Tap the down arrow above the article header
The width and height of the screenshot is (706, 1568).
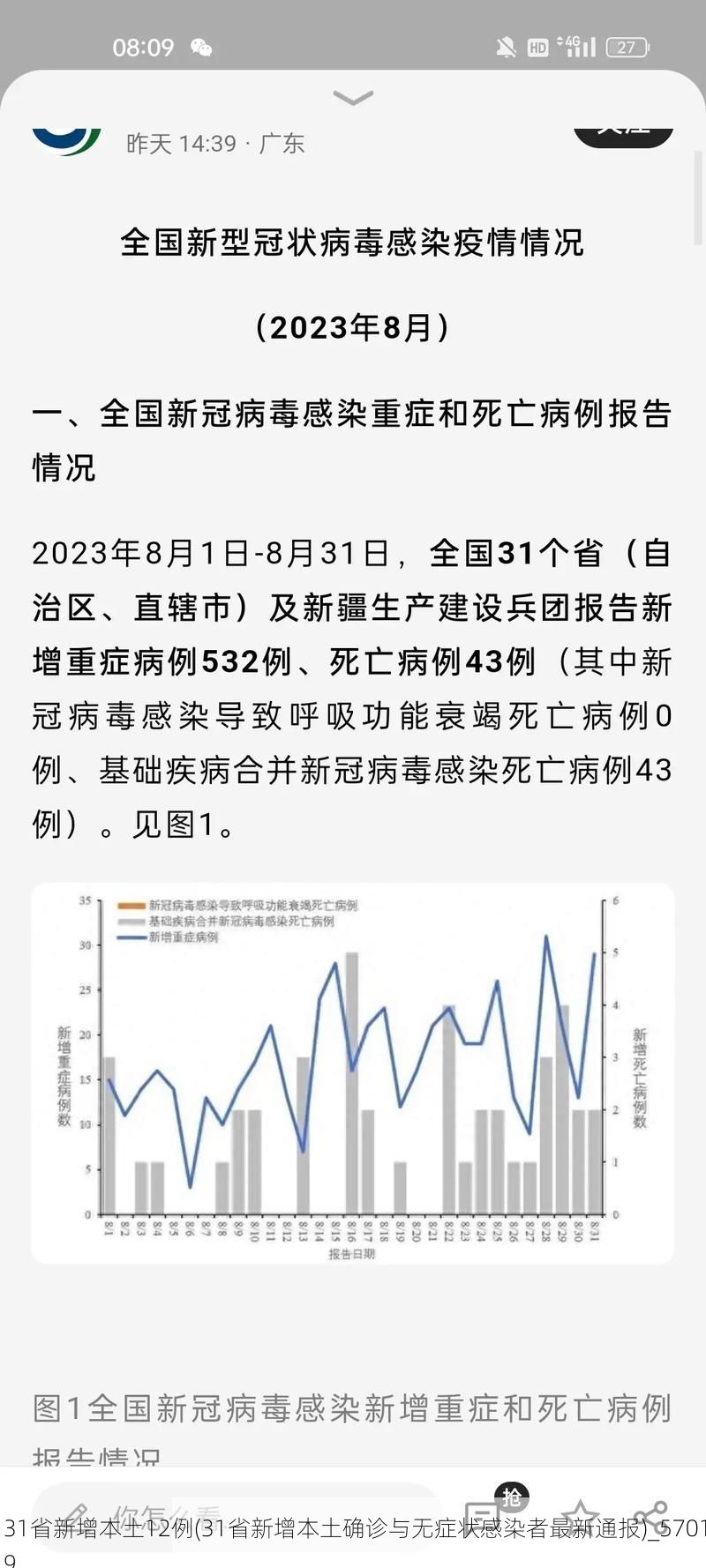click(x=352, y=99)
